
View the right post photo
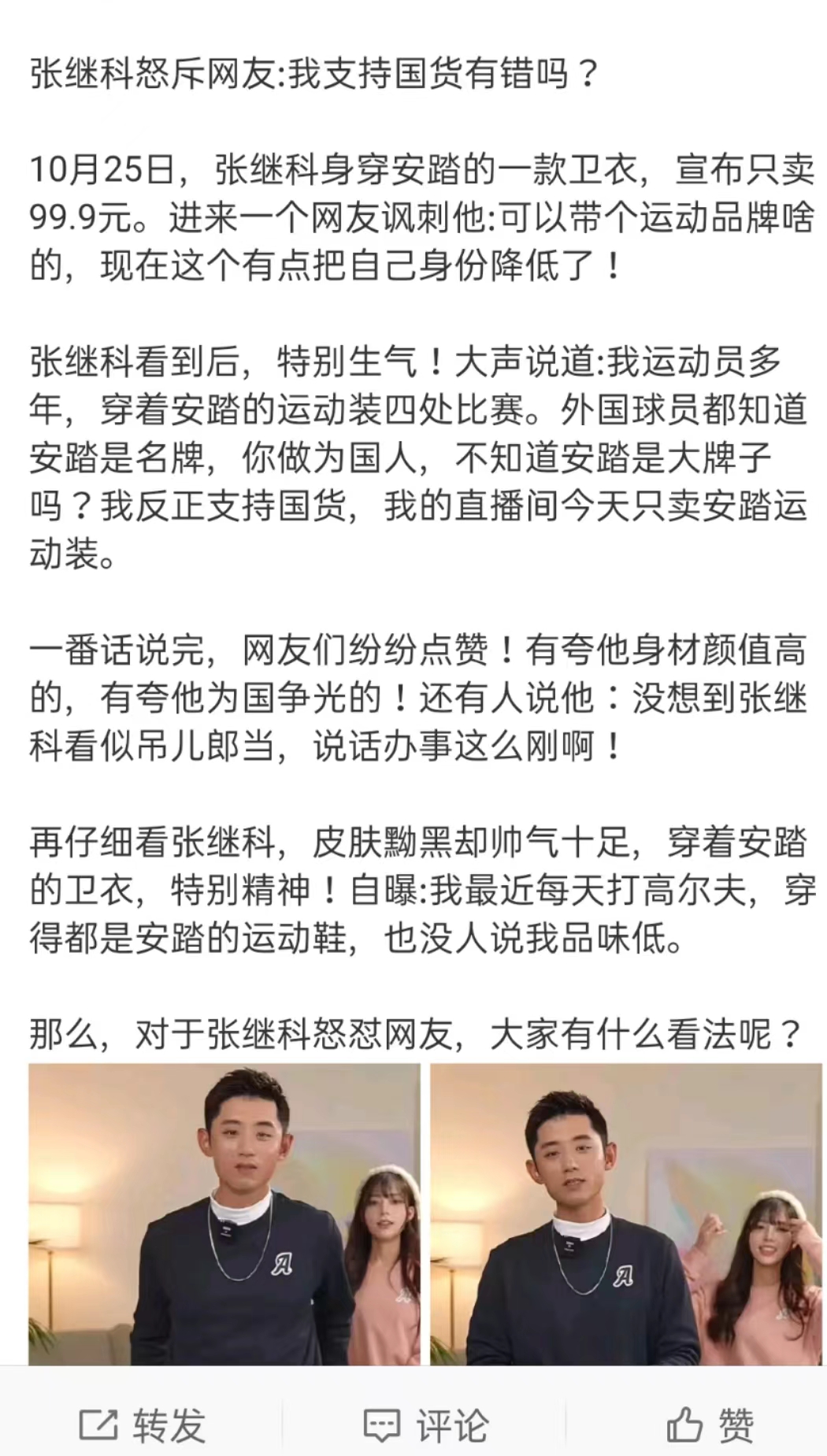point(626,1213)
